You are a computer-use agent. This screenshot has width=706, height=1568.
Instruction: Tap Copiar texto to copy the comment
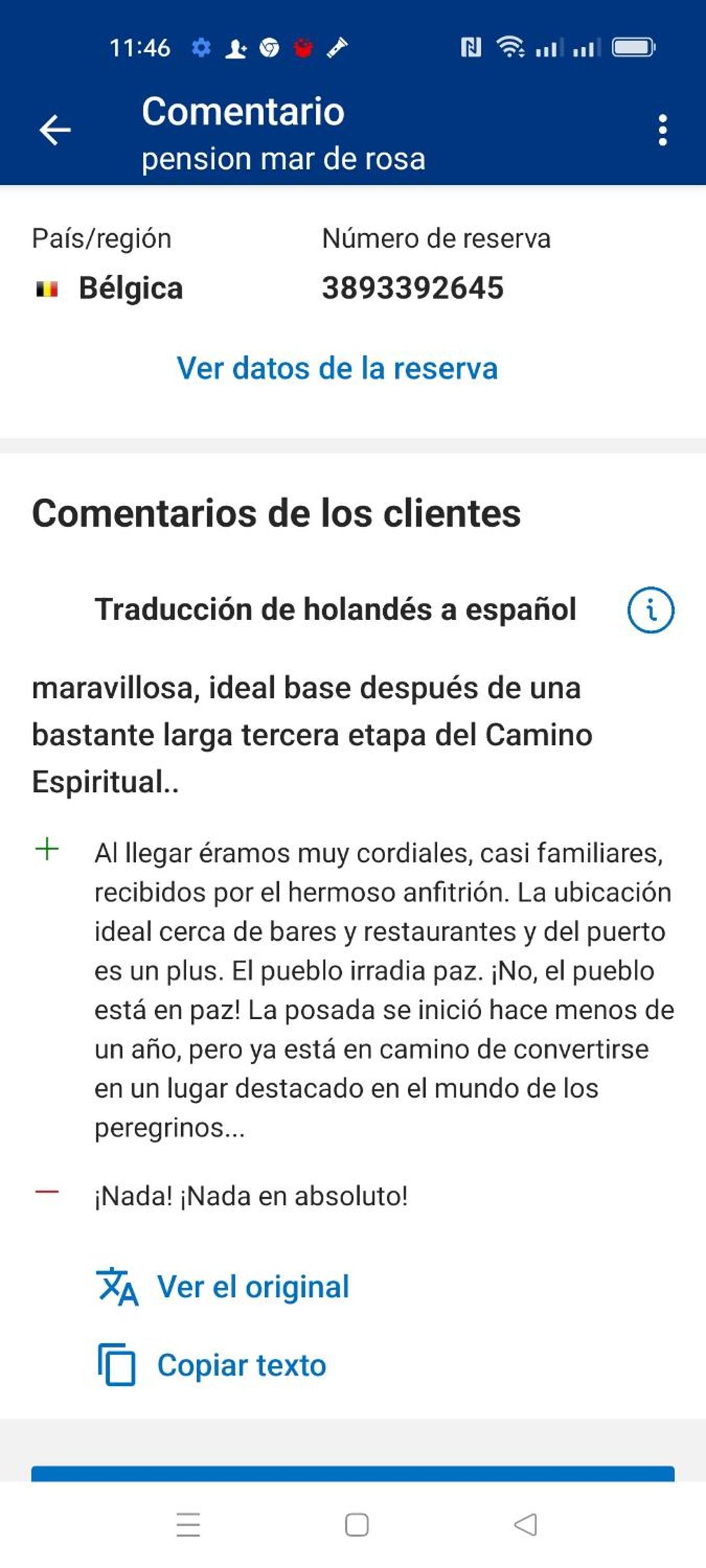(211, 1365)
